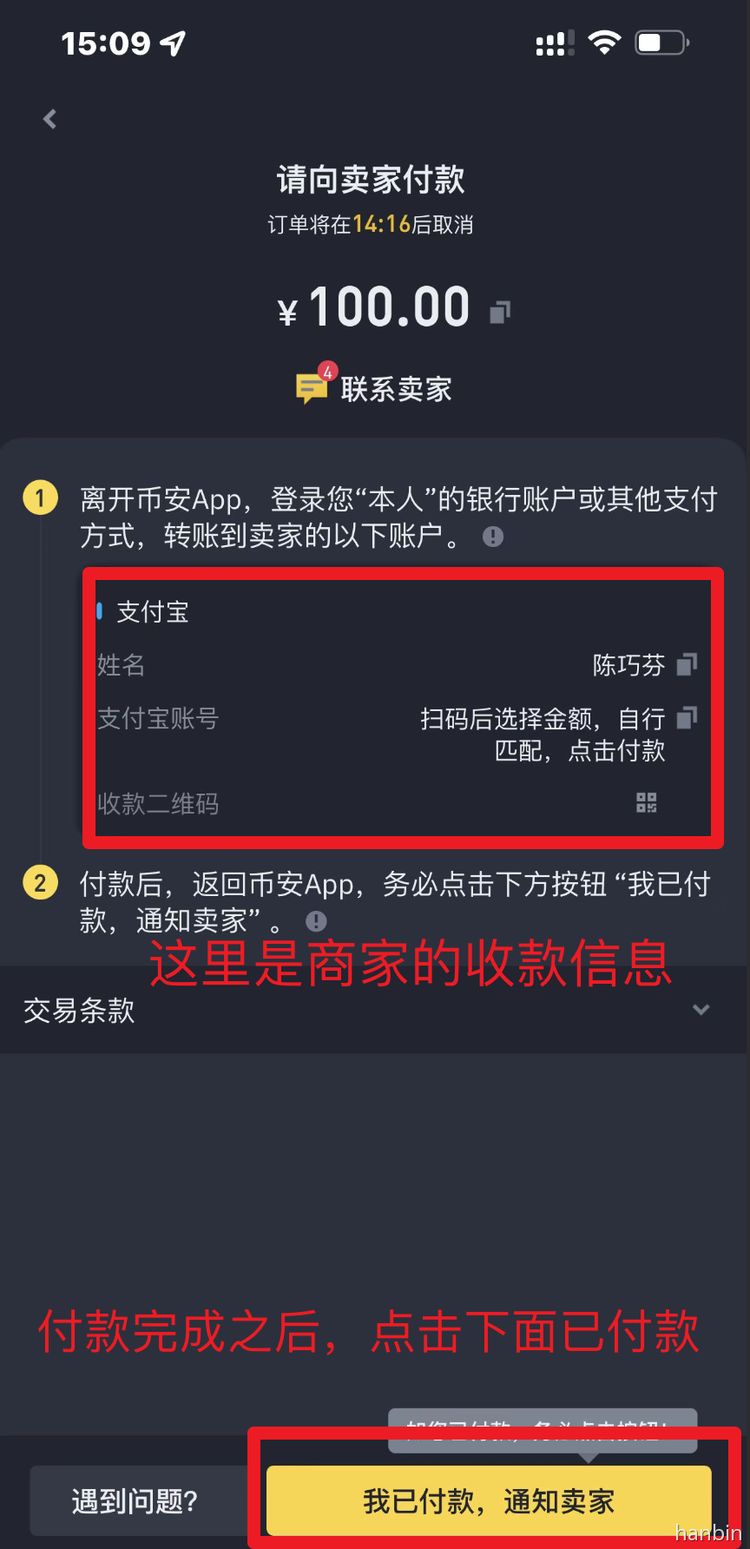This screenshot has height=1549, width=750.
Task: Copy the payment amount ¥100.00
Action: [500, 313]
